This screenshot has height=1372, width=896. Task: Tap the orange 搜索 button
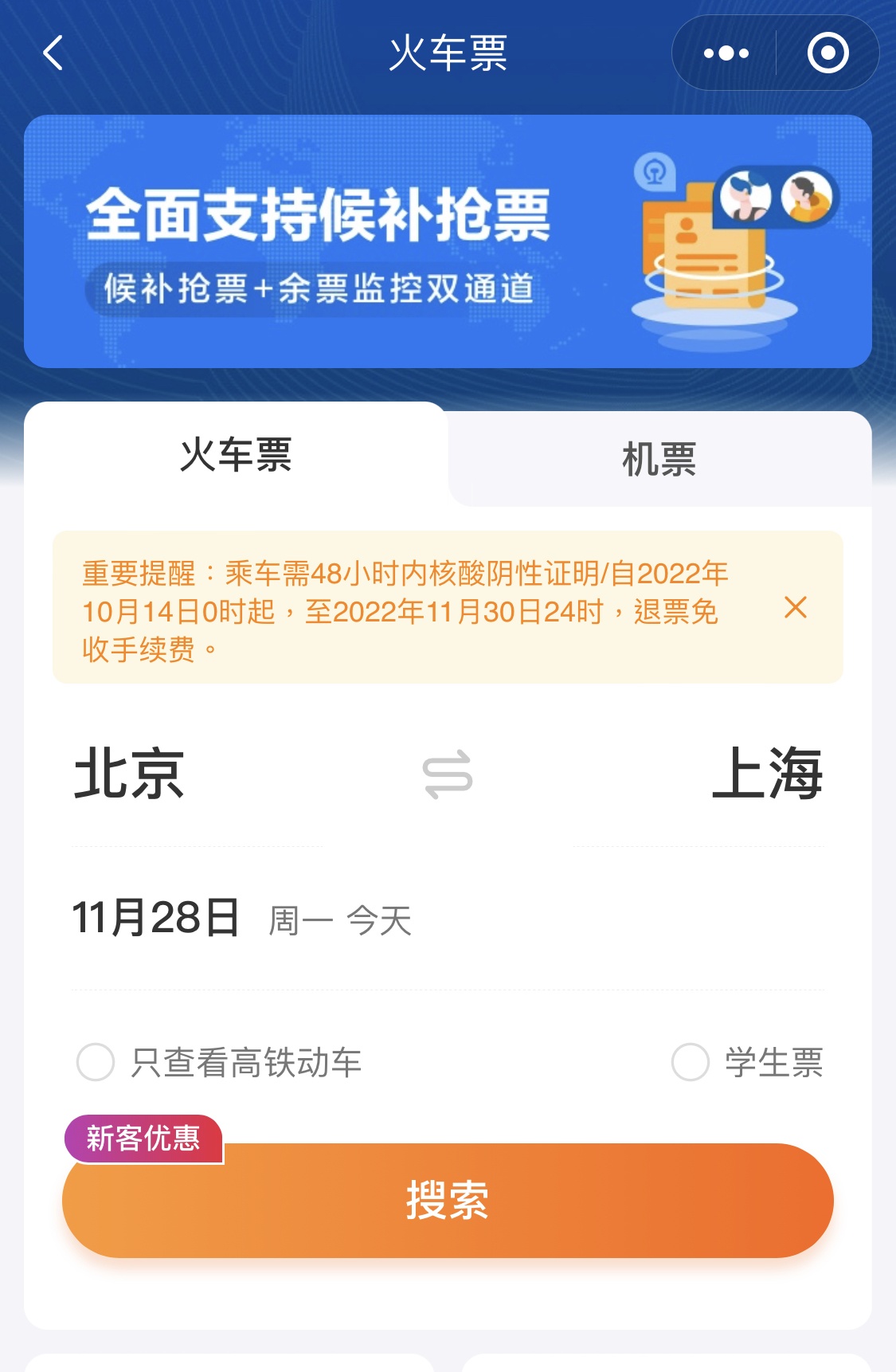[448, 1201]
